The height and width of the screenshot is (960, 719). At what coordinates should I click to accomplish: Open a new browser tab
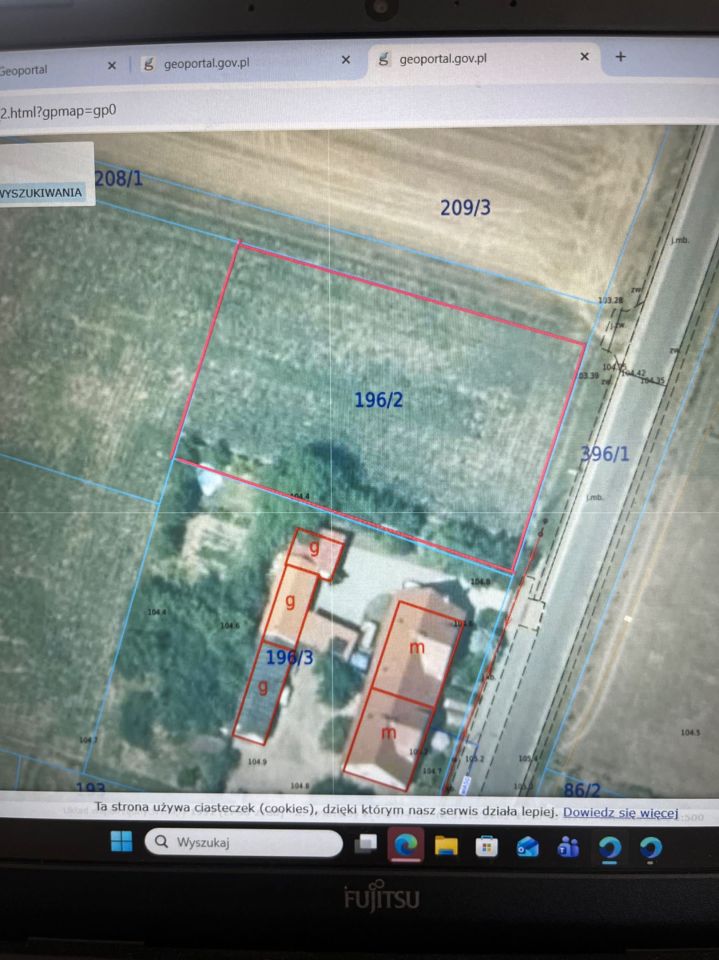click(620, 56)
